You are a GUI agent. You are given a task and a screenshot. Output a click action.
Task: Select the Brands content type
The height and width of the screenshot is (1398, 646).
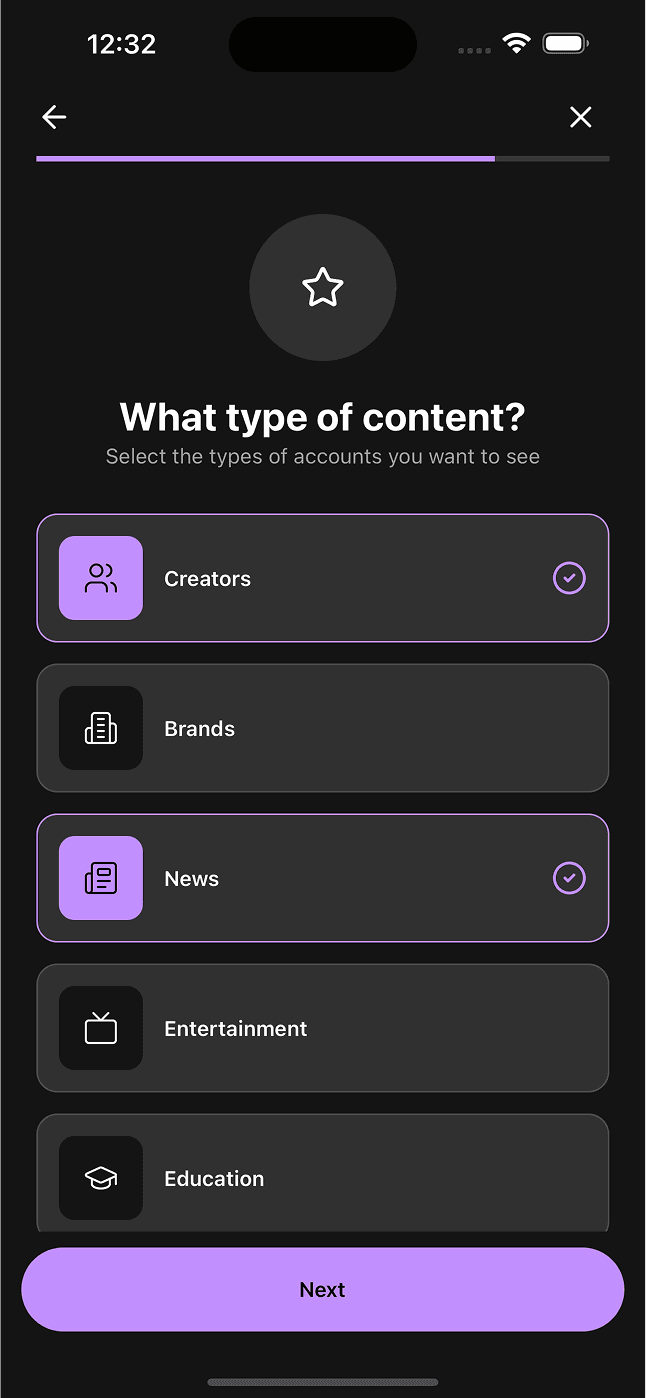(322, 728)
